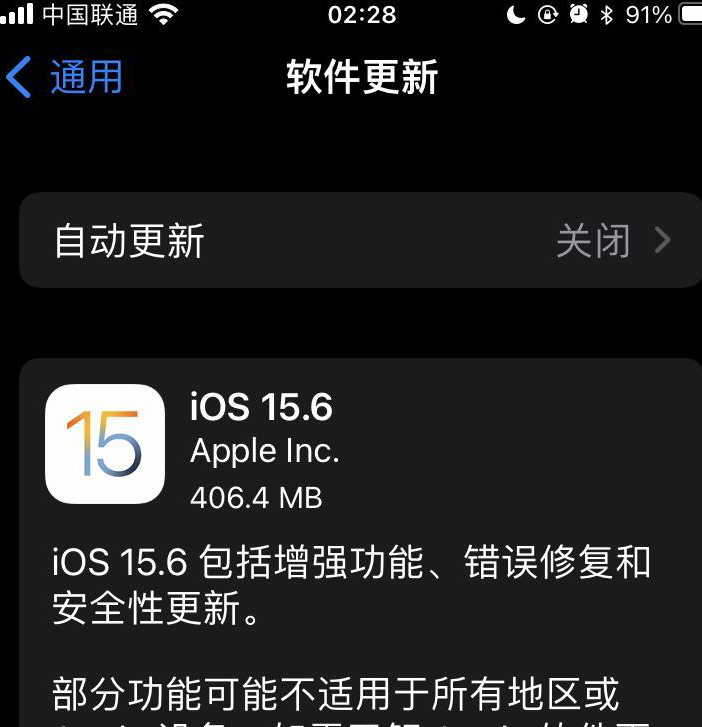Open the 自动更新 setting row

coord(360,241)
